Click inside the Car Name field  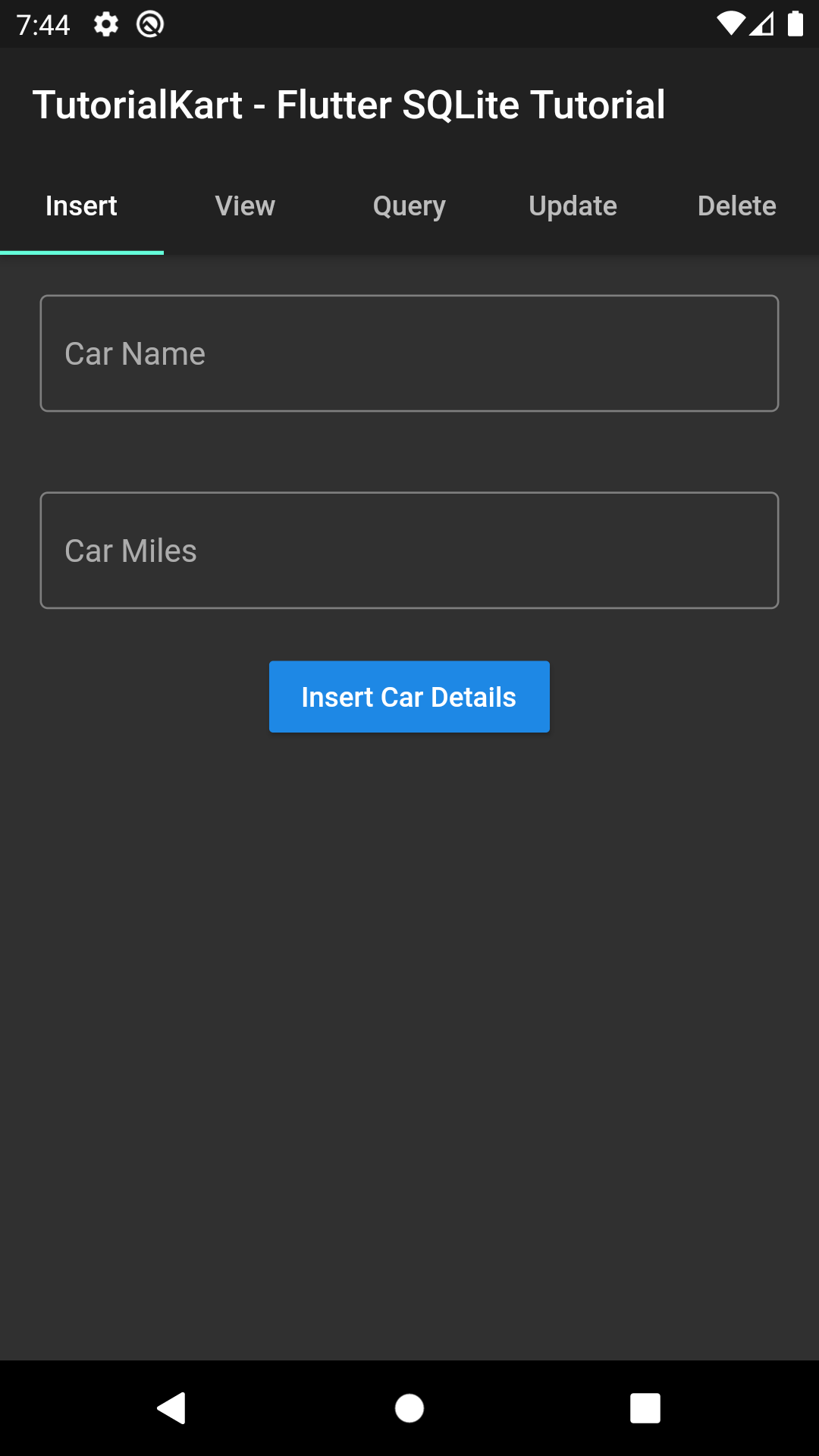pyautogui.click(x=409, y=353)
